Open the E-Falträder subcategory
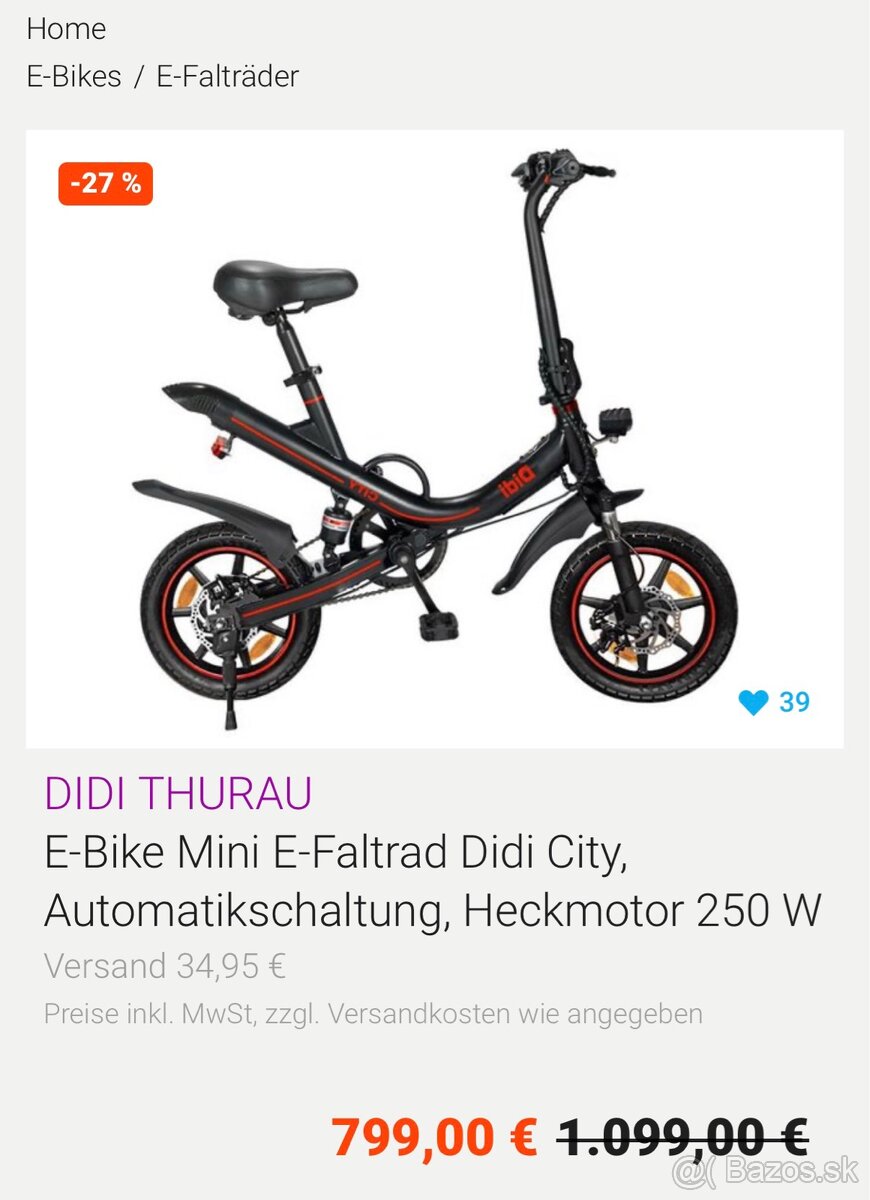 226,76
